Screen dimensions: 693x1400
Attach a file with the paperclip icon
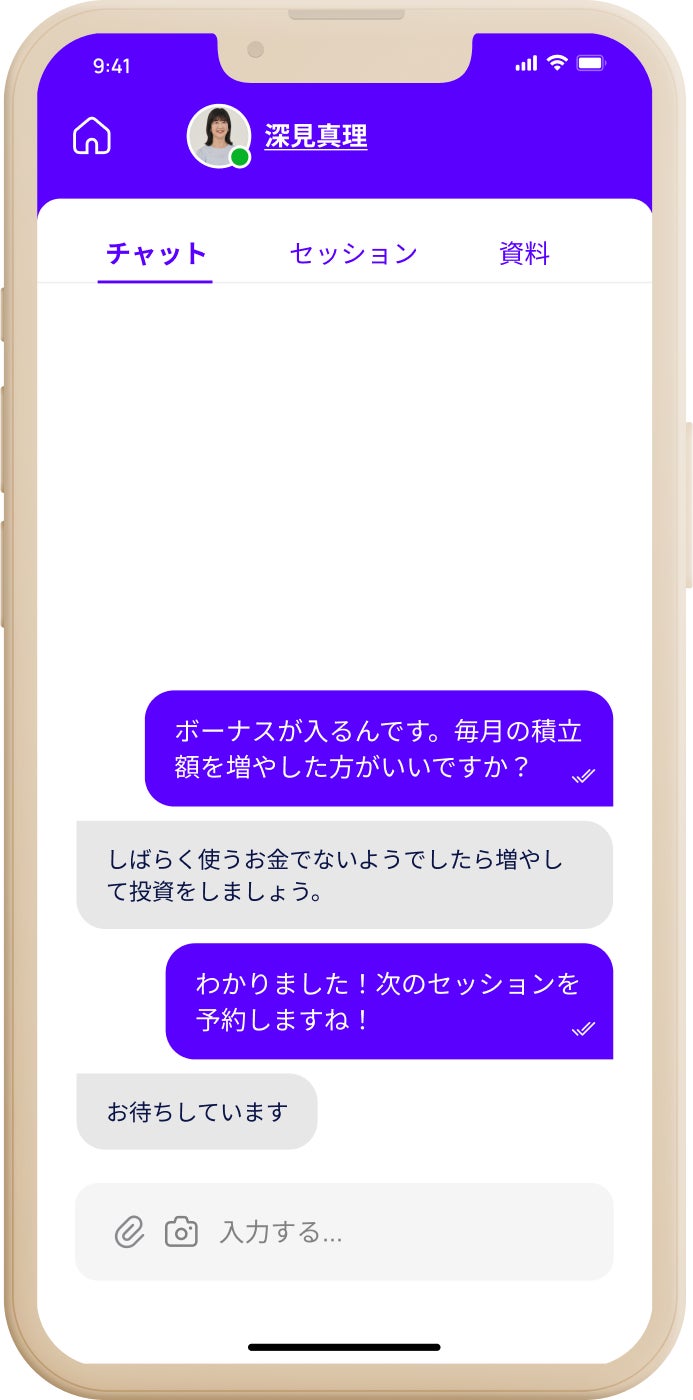point(129,1232)
